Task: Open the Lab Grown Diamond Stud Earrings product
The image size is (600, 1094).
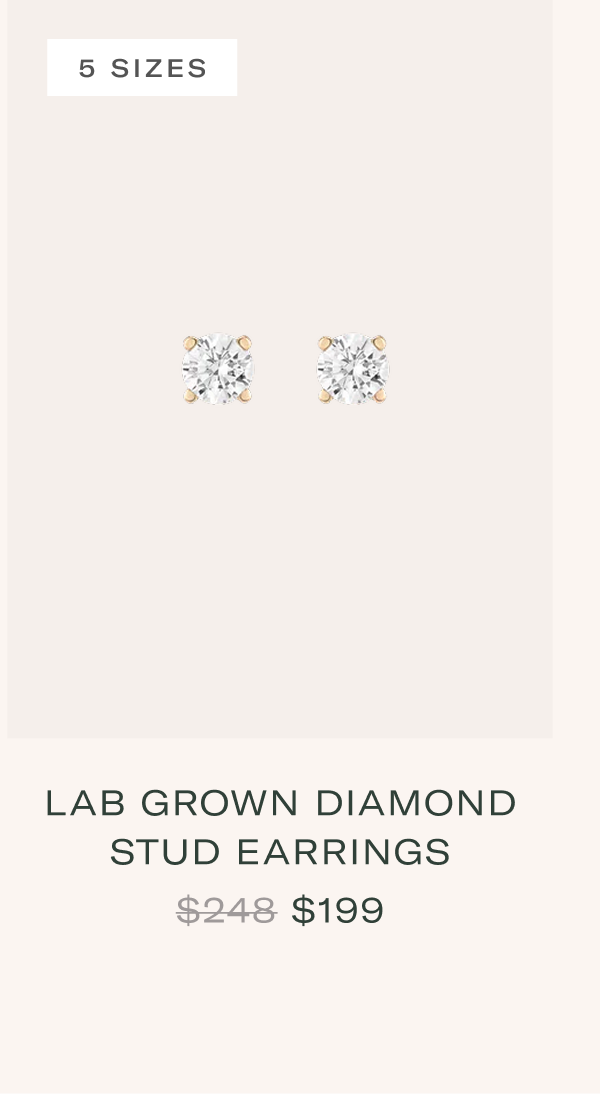Action: click(281, 827)
